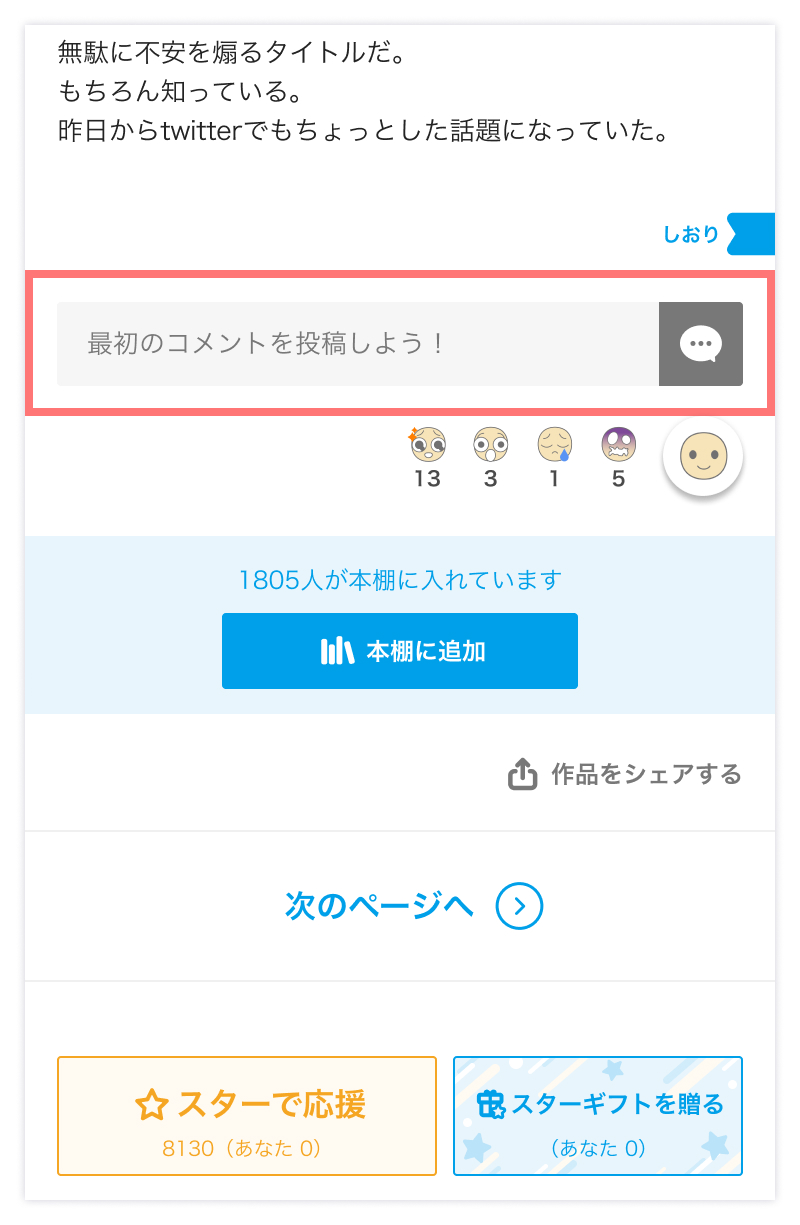Image resolution: width=800 pixels, height=1225 pixels.
Task: Send a gift with スターギフトを贈る
Action: point(598,1115)
